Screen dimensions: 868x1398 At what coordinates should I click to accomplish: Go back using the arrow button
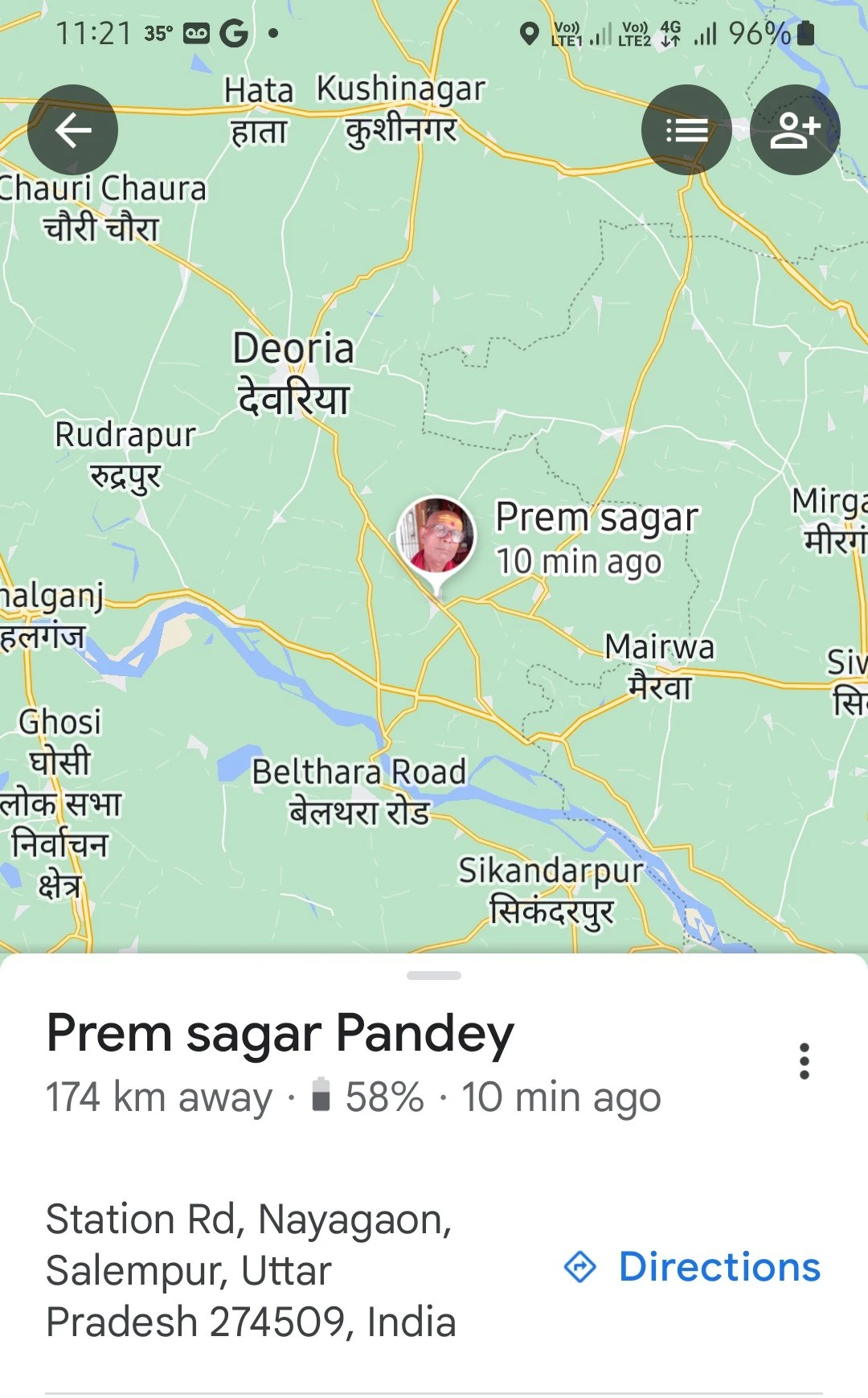pyautogui.click(x=72, y=129)
